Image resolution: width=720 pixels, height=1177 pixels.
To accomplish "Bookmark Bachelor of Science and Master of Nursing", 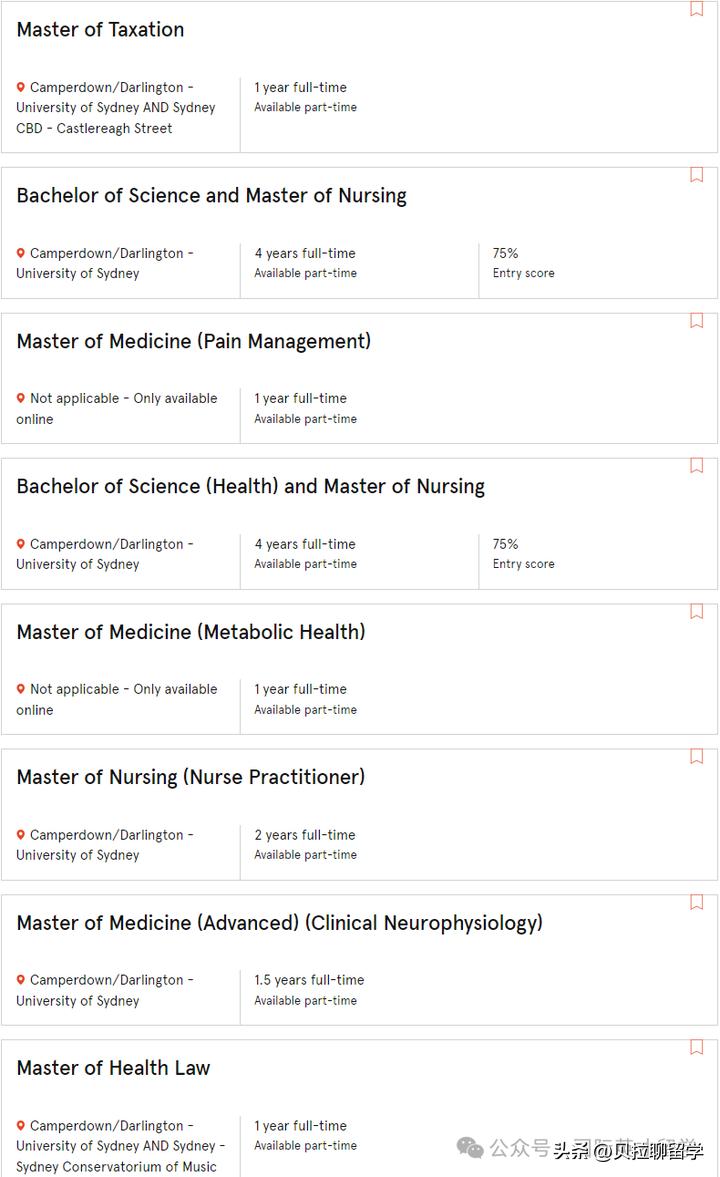I will (x=697, y=175).
